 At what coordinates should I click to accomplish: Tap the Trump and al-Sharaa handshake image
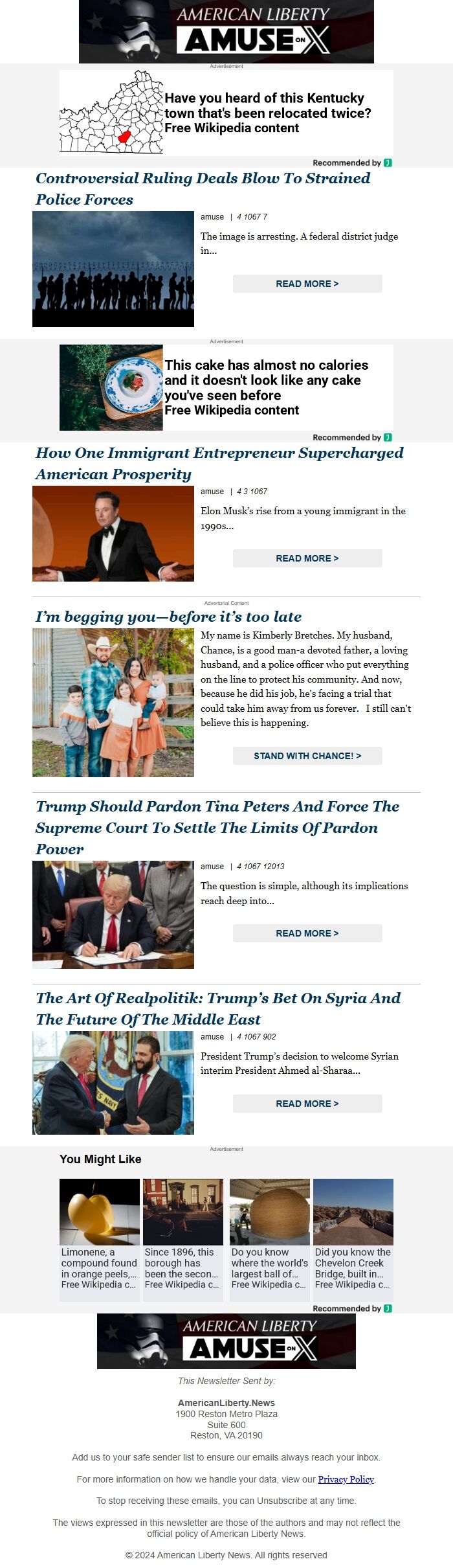click(x=113, y=1083)
